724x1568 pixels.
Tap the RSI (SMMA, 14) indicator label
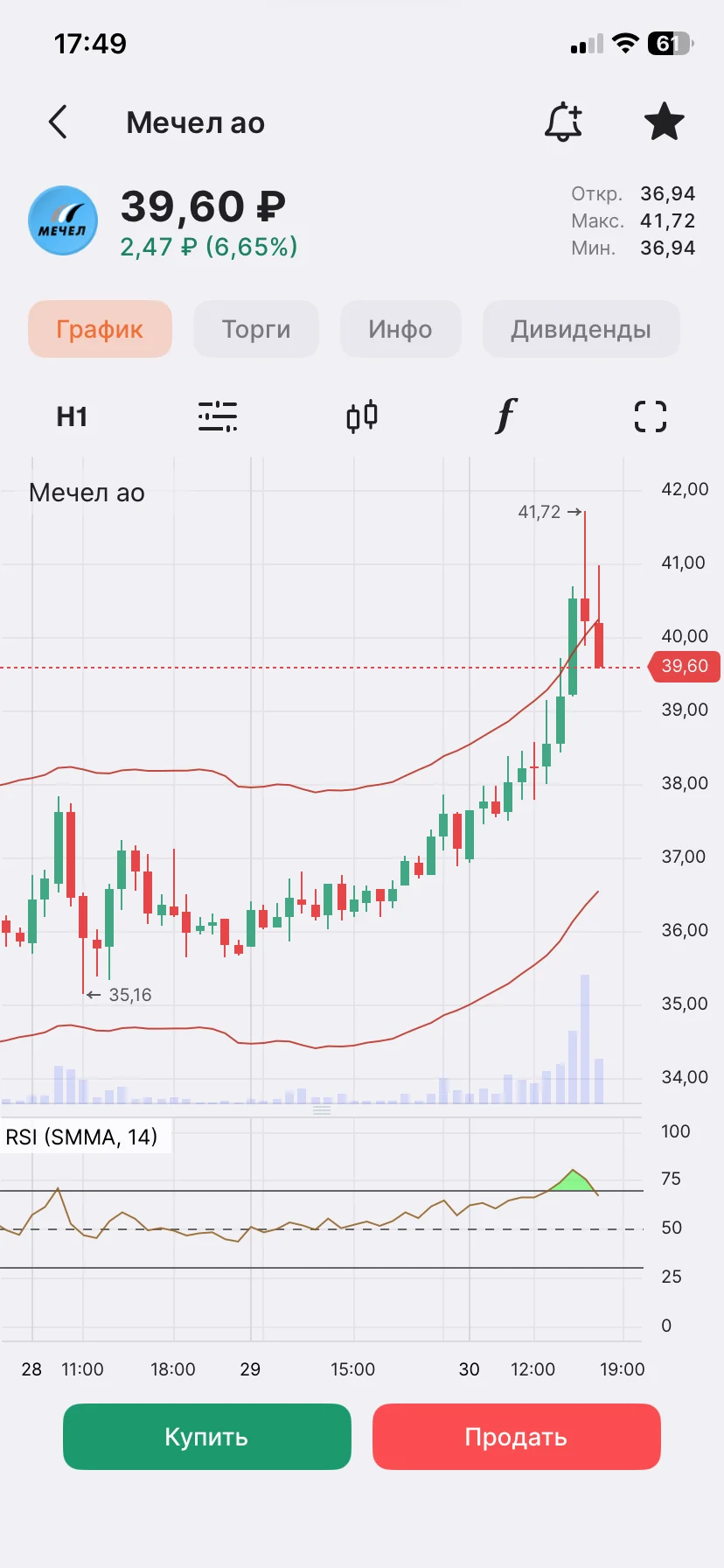[x=82, y=1137]
